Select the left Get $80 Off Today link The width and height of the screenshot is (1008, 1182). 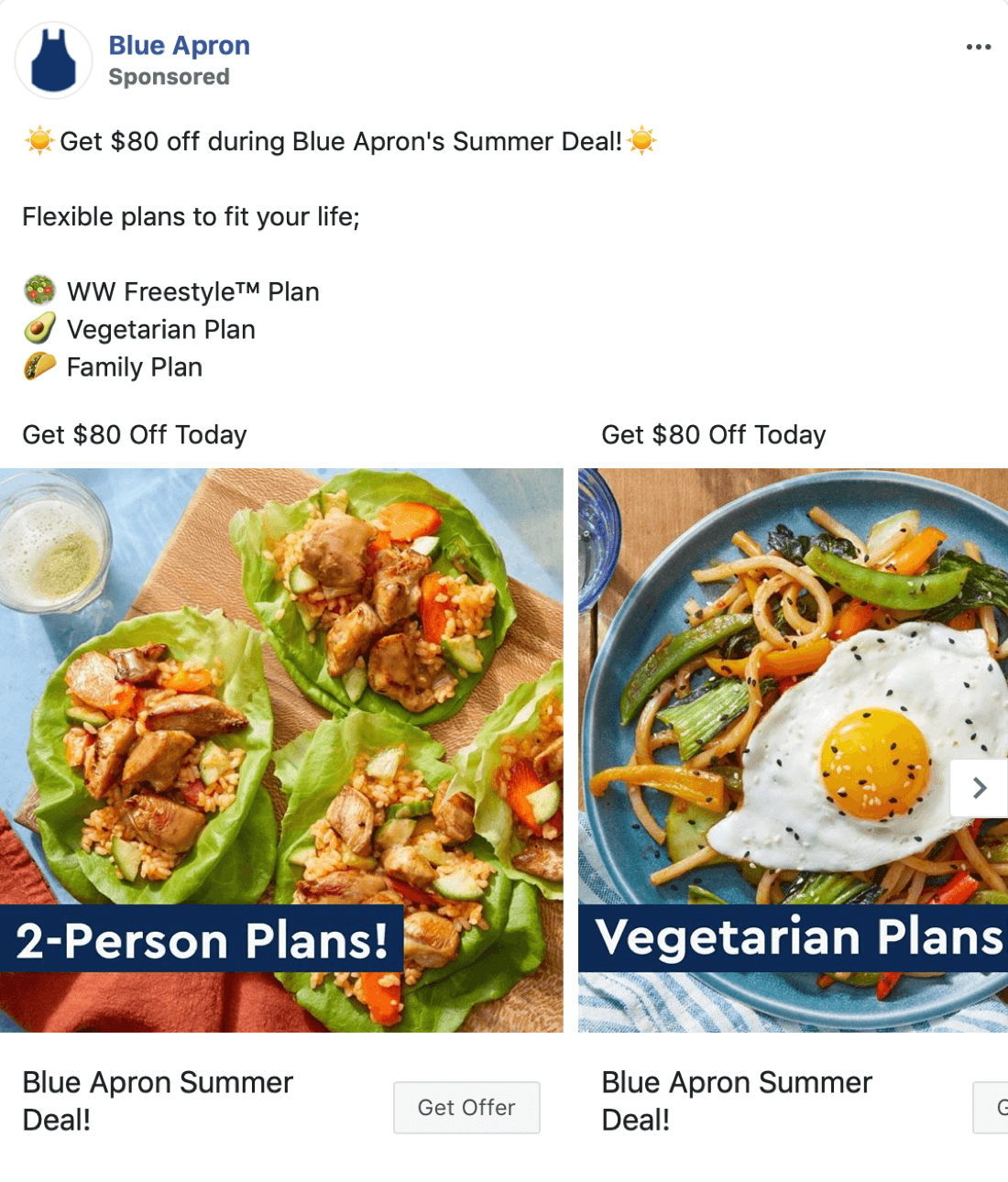coord(135,434)
